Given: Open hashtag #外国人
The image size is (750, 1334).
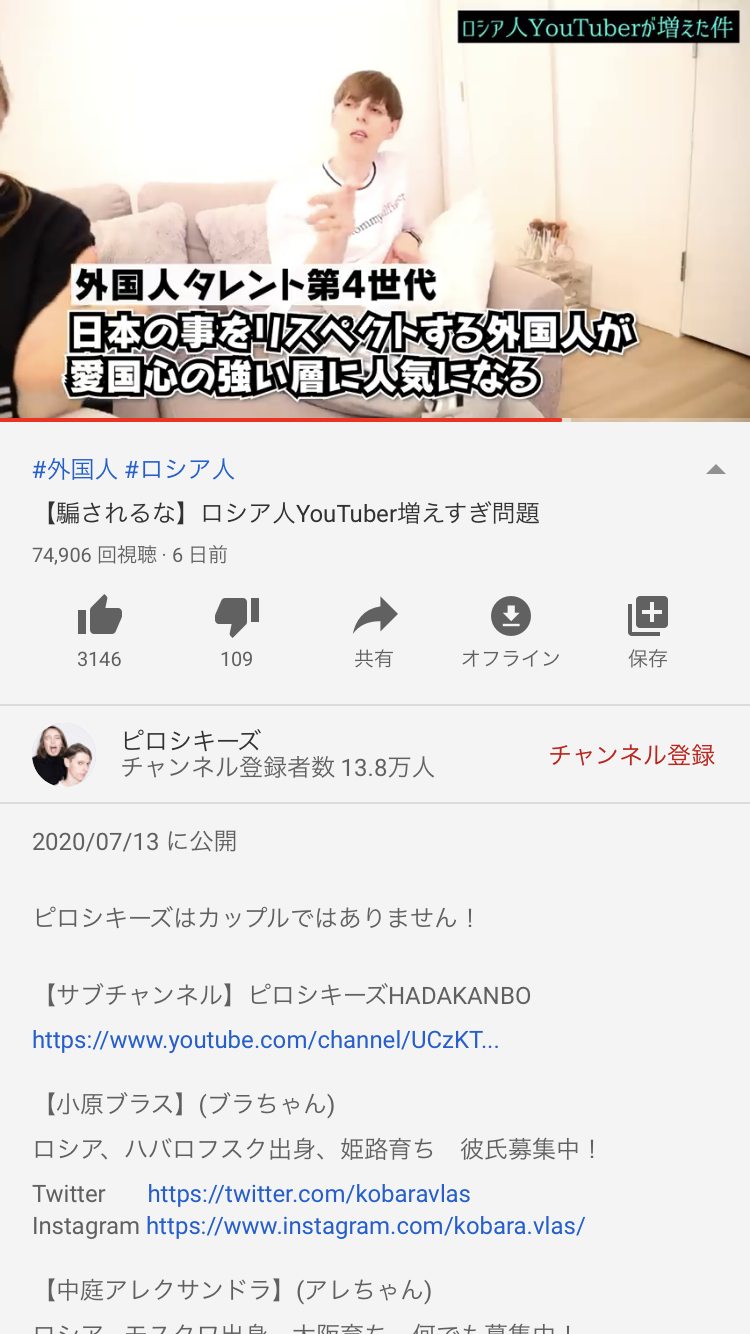Looking at the screenshot, I should point(75,469).
